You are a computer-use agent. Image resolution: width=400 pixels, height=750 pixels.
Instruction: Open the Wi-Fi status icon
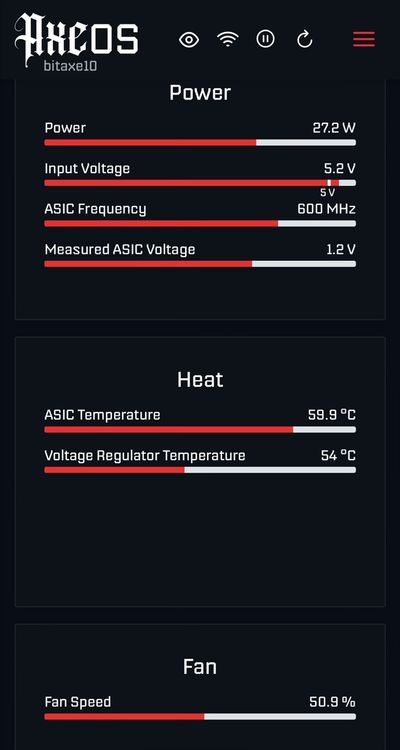pyautogui.click(x=228, y=39)
